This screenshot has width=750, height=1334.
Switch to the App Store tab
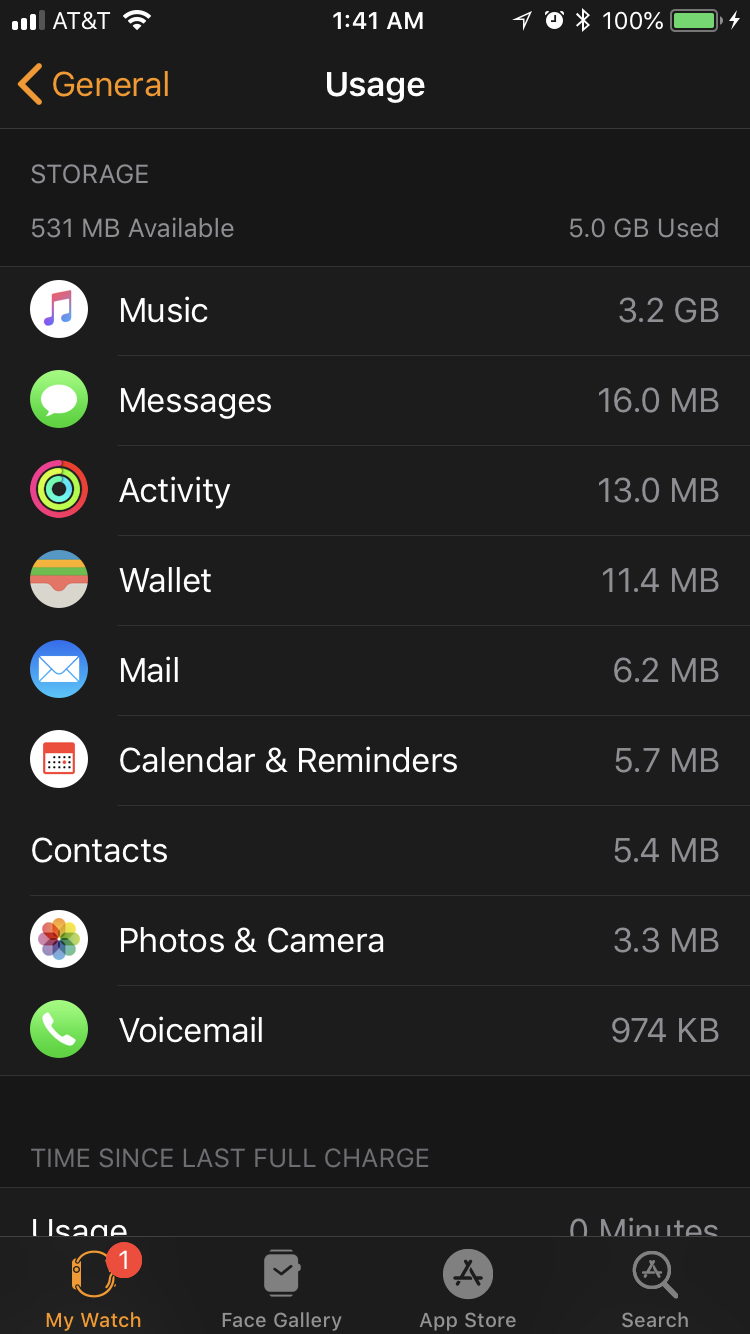pyautogui.click(x=468, y=1288)
